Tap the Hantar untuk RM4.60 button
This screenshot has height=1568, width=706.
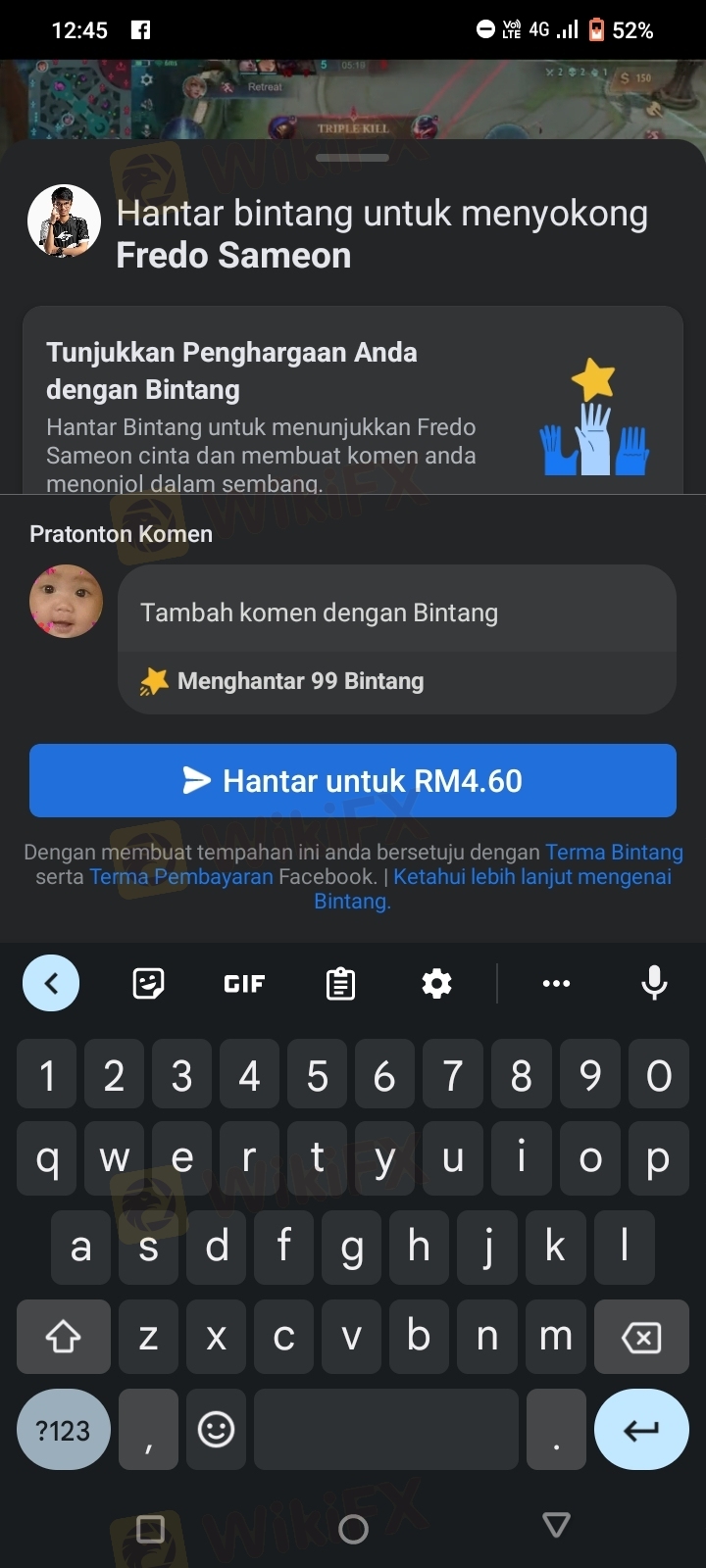coord(353,780)
